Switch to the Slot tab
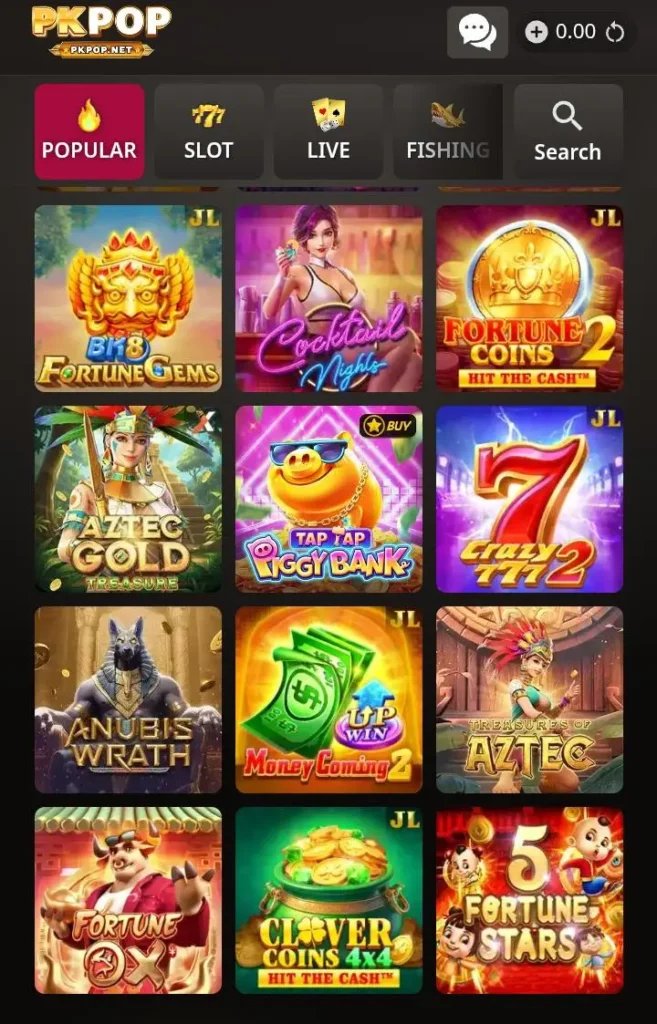This screenshot has height=1024, width=657. tap(208, 131)
